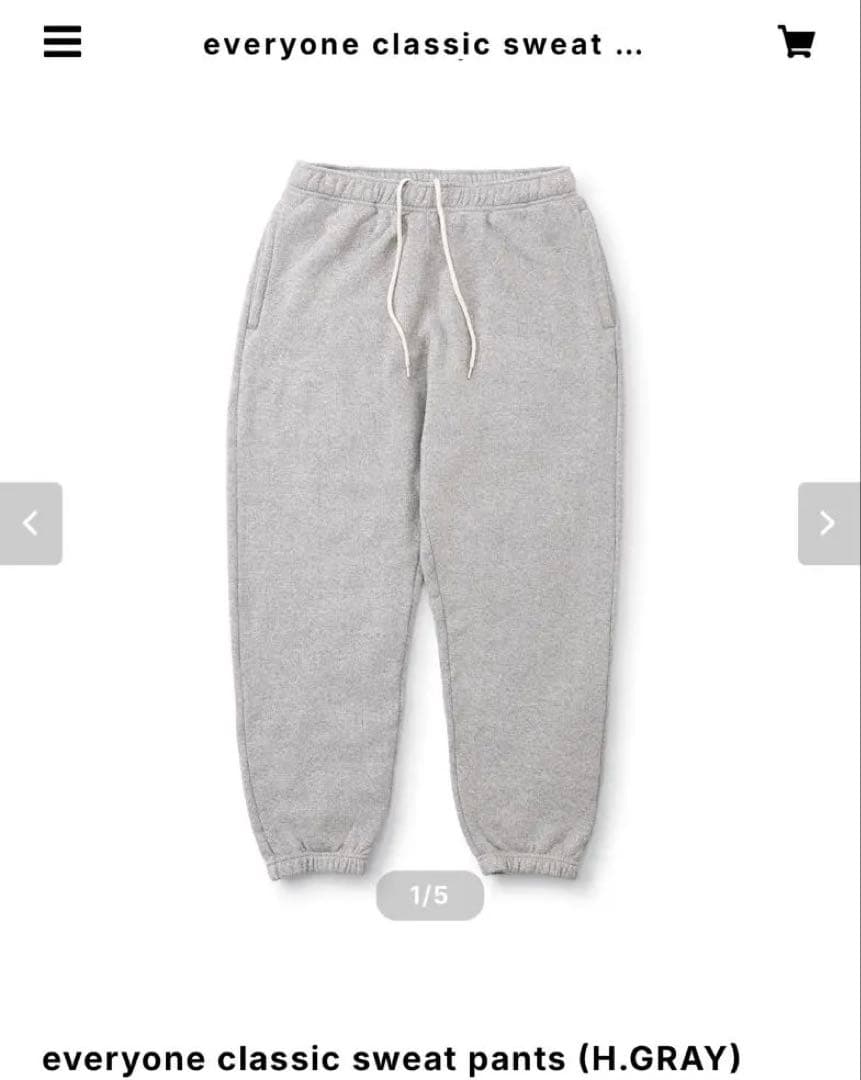Select the cart icon in the header
The height and width of the screenshot is (1080, 861).
tap(797, 42)
